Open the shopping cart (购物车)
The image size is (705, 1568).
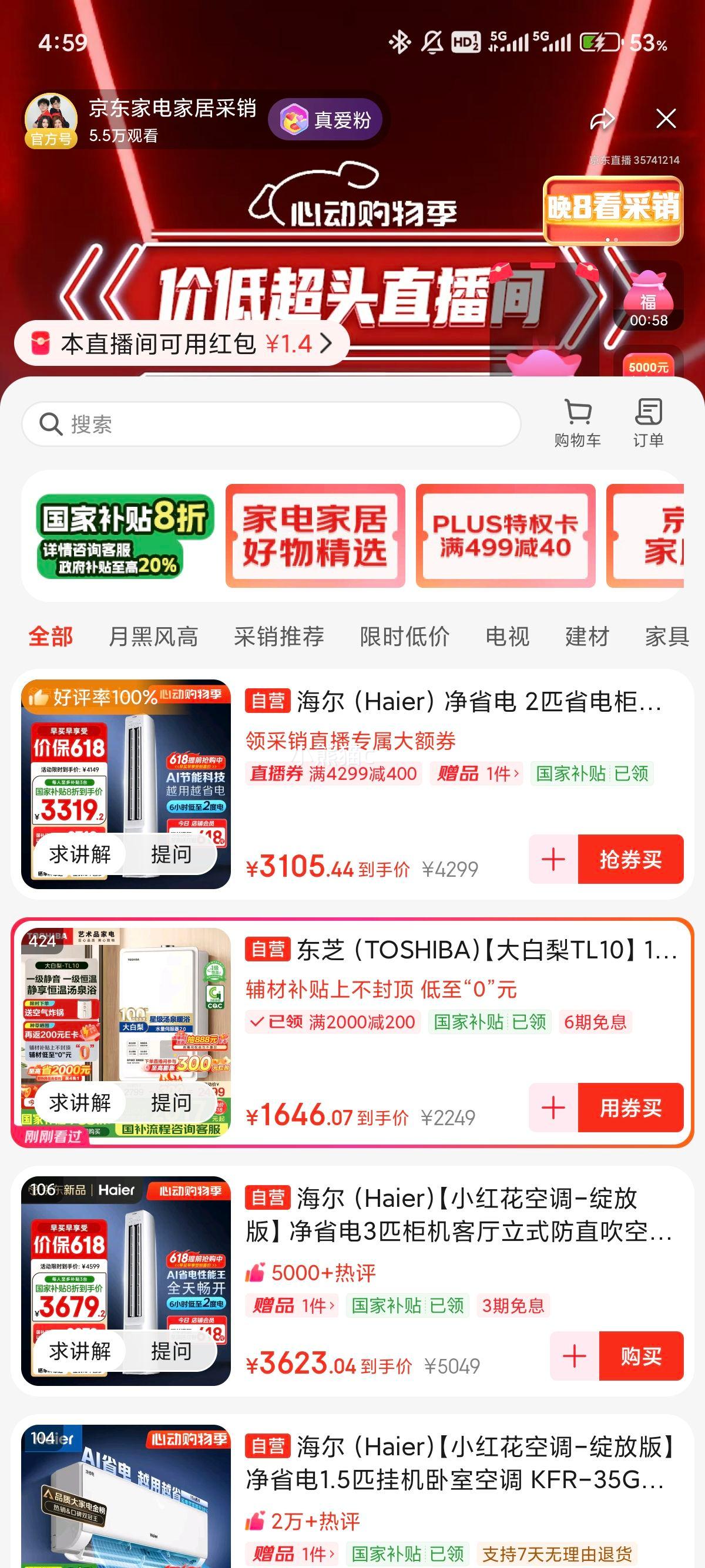(x=576, y=420)
